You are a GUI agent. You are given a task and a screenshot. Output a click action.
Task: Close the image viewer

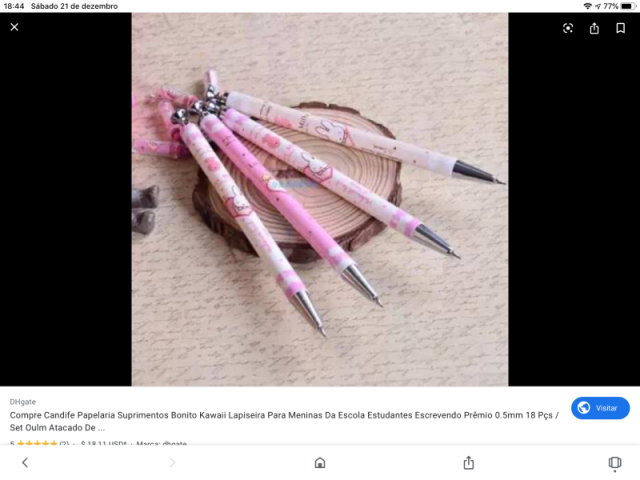tap(14, 28)
